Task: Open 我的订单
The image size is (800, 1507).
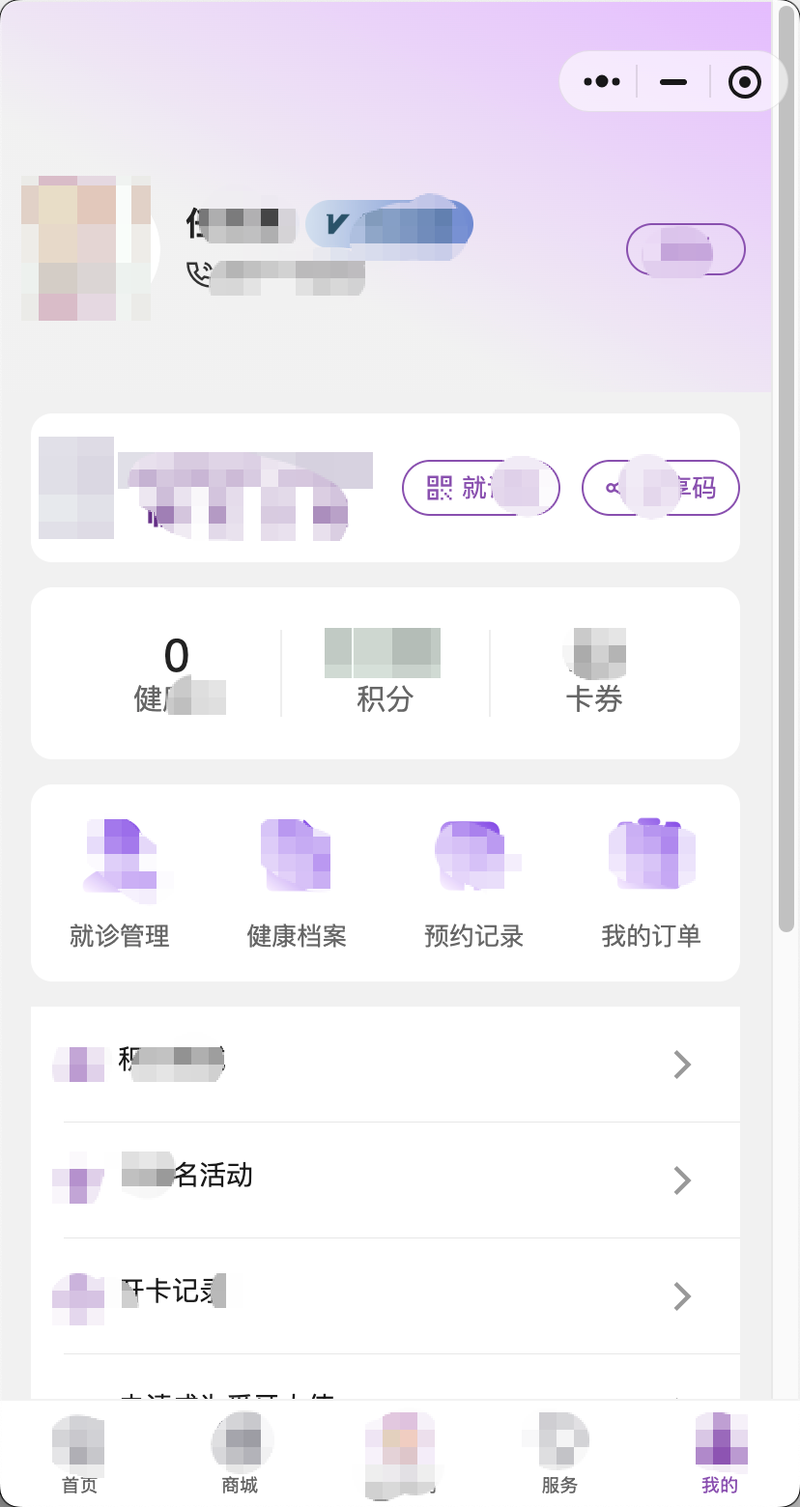Action: click(x=651, y=882)
